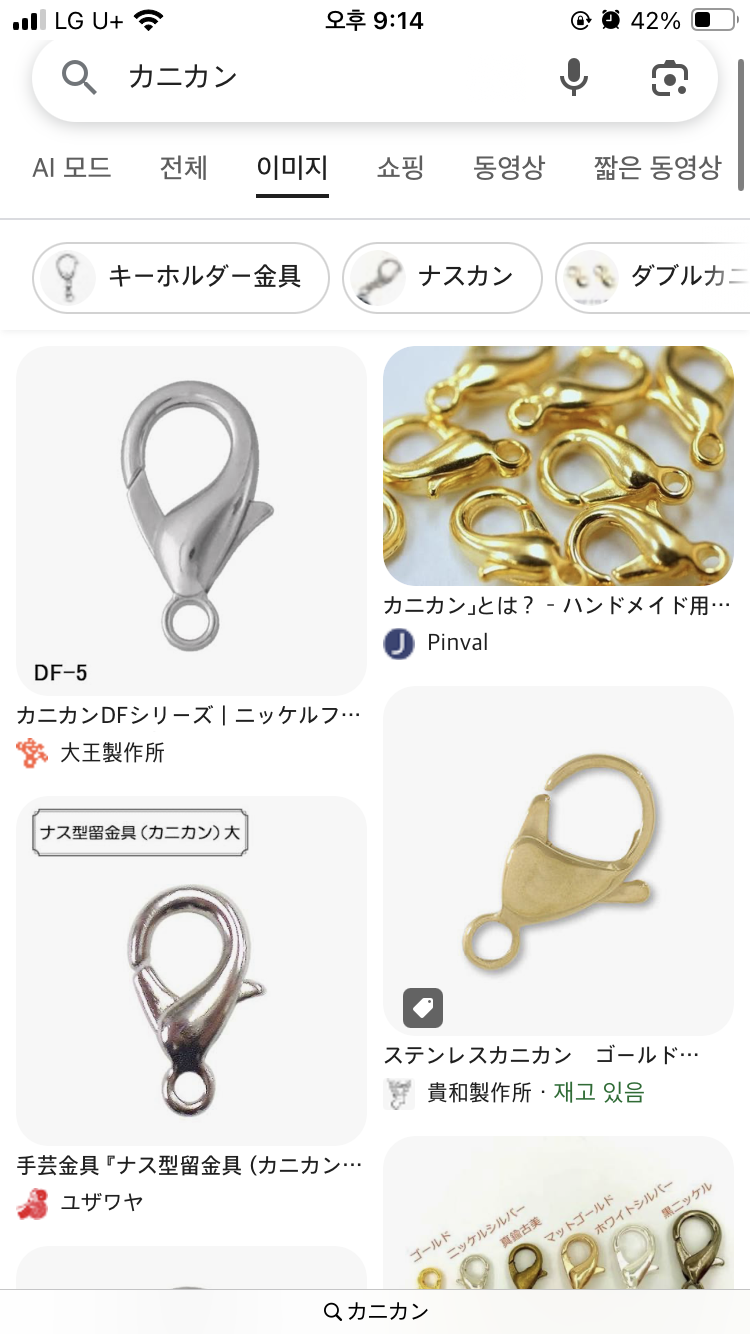Open the Pinval article about カニカン

(x=558, y=465)
